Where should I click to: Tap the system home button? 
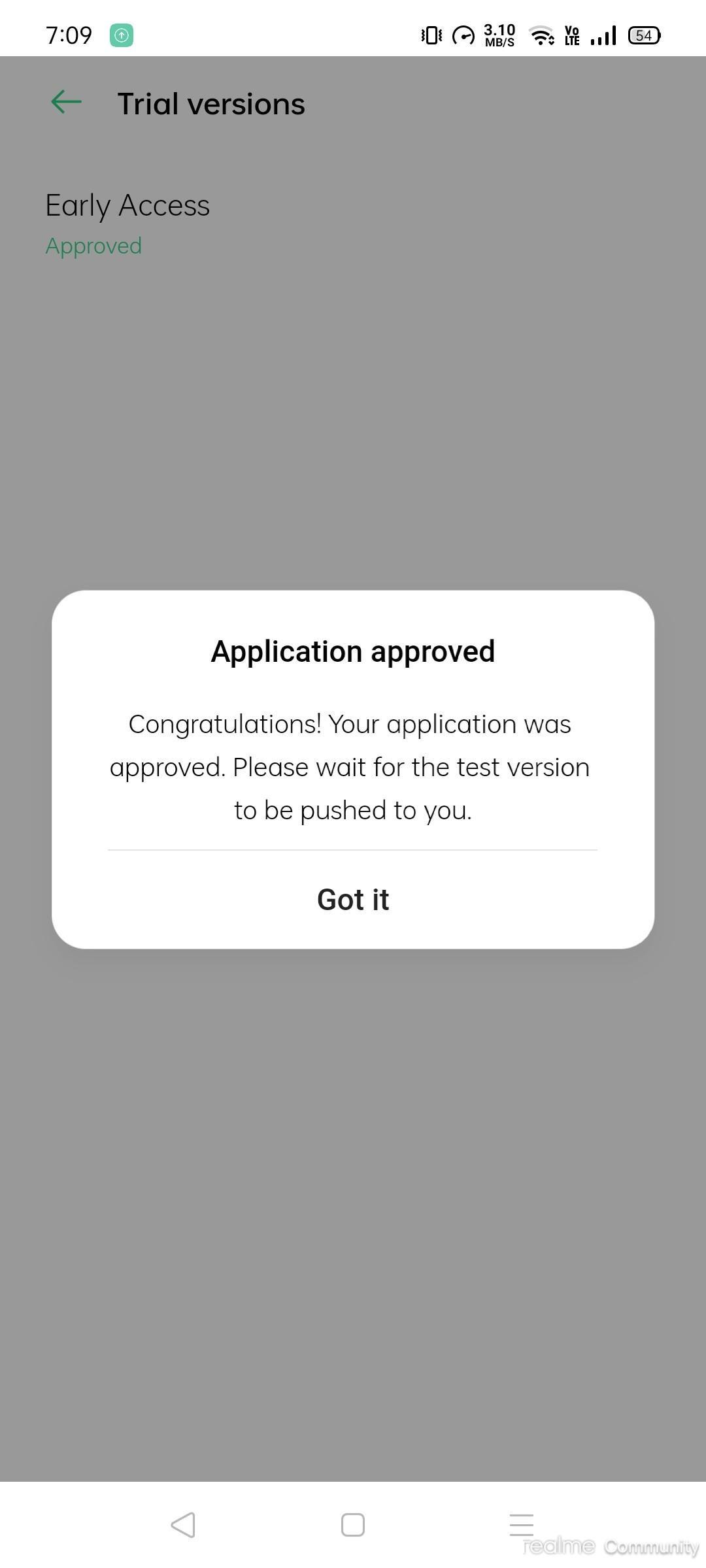tap(353, 1525)
